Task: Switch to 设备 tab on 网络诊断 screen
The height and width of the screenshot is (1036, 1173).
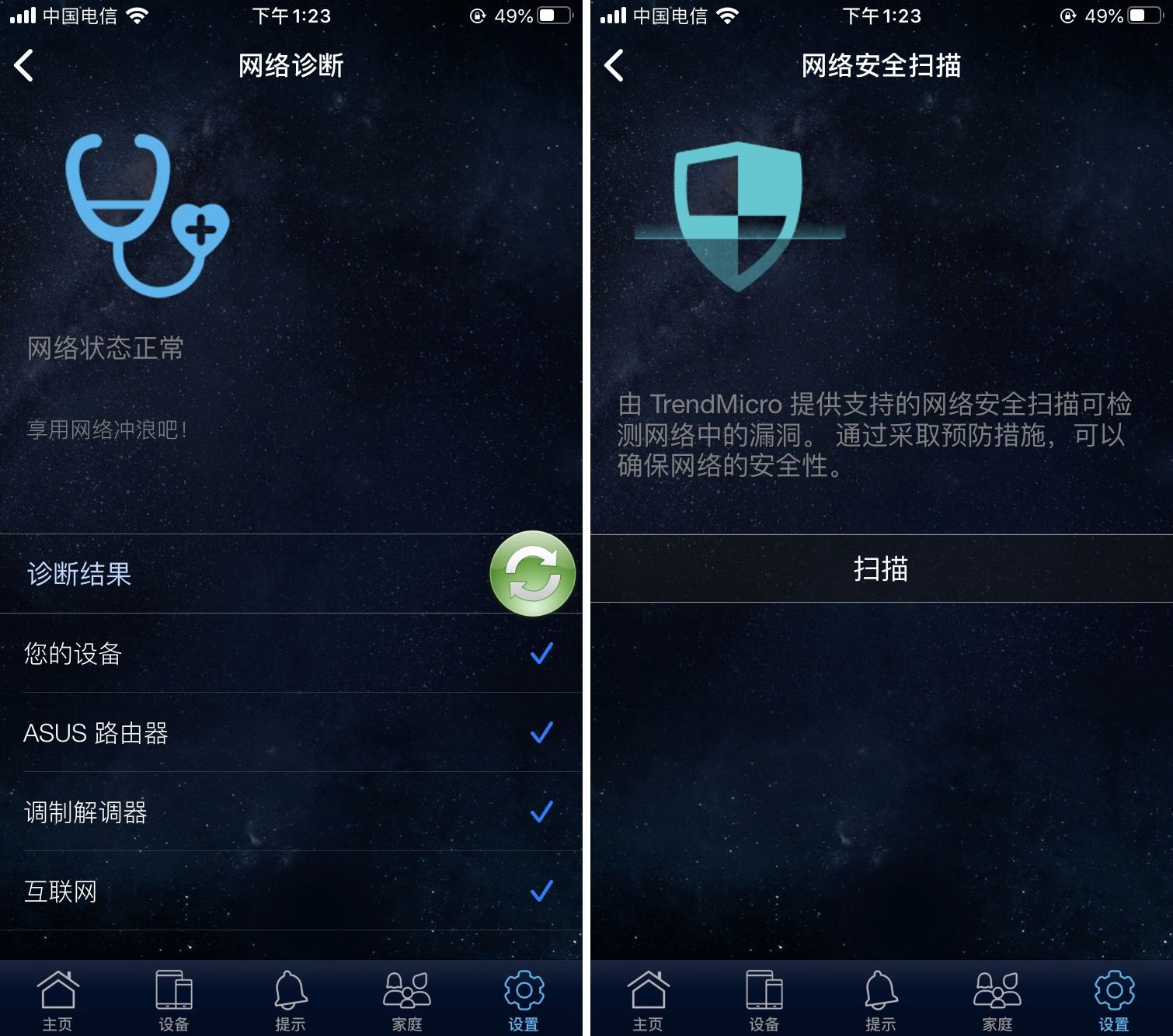Action: click(x=174, y=1000)
